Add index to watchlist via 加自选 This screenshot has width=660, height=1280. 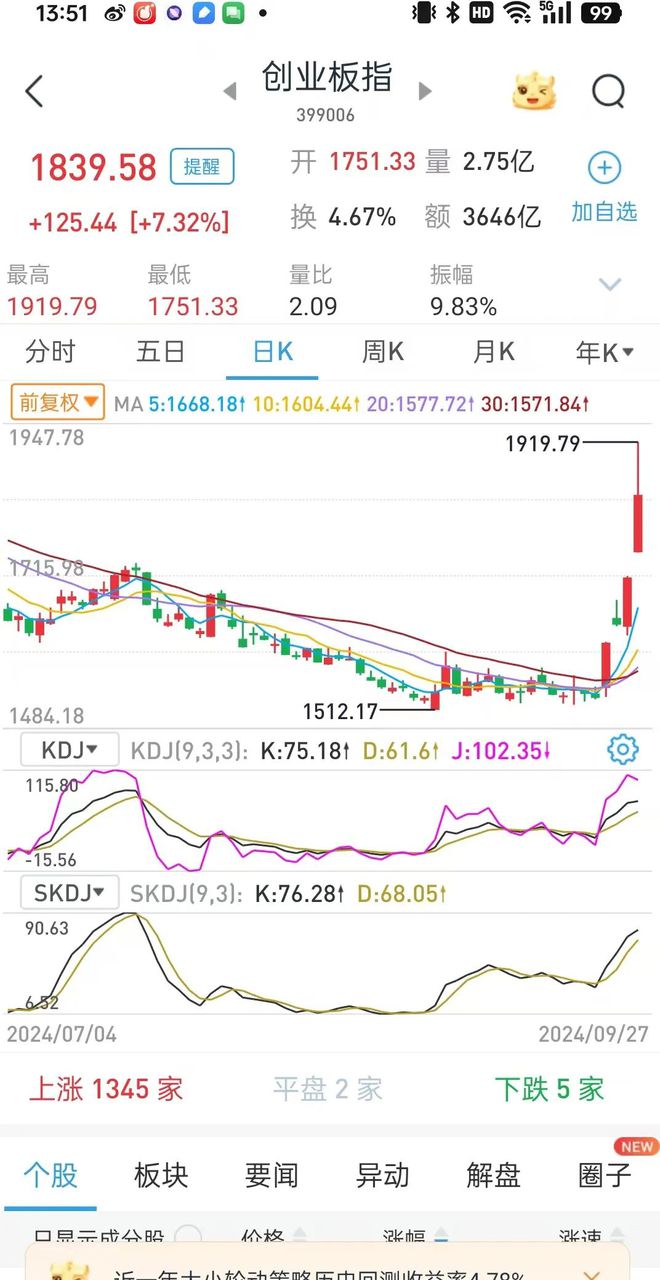click(604, 187)
